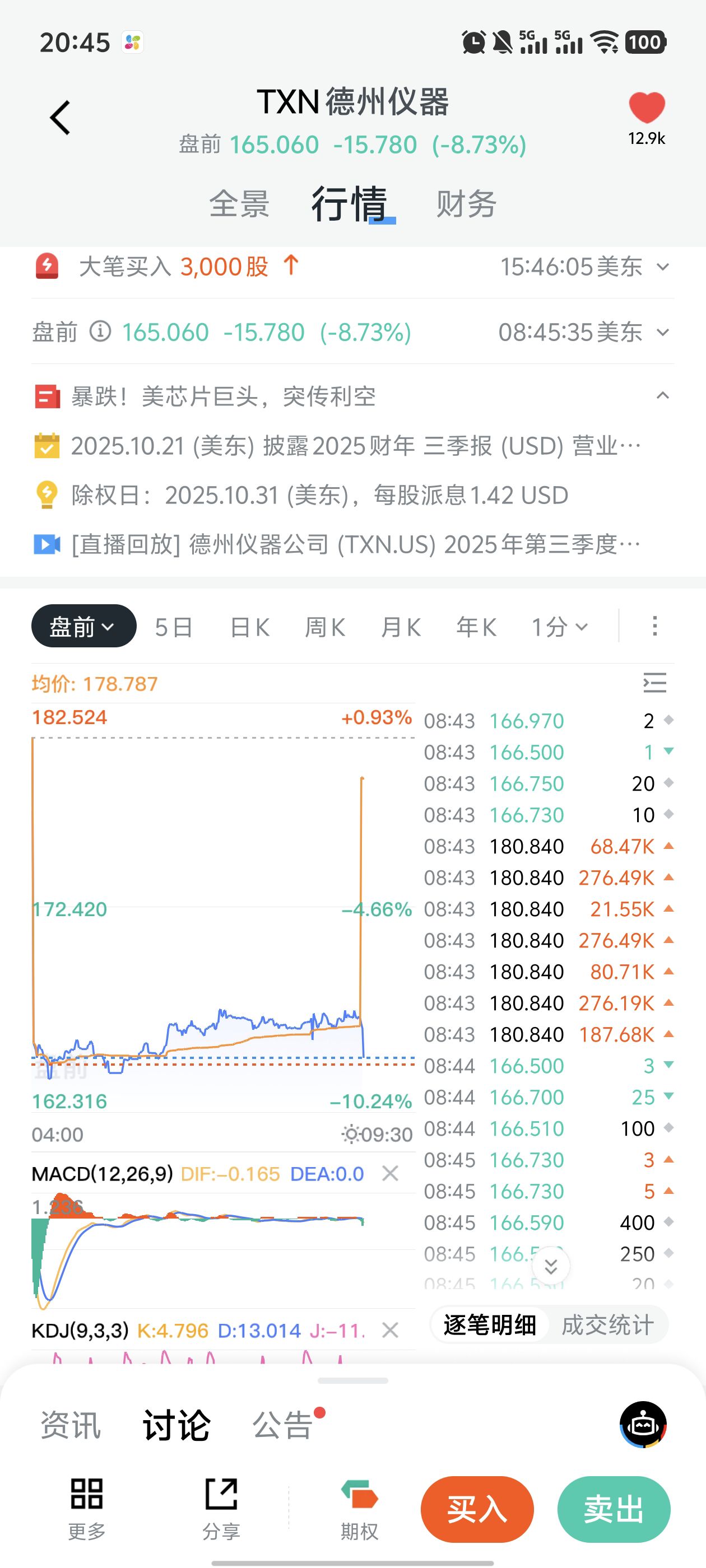Image resolution: width=706 pixels, height=1568 pixels.
Task: Select the 日K chart view
Action: click(250, 627)
